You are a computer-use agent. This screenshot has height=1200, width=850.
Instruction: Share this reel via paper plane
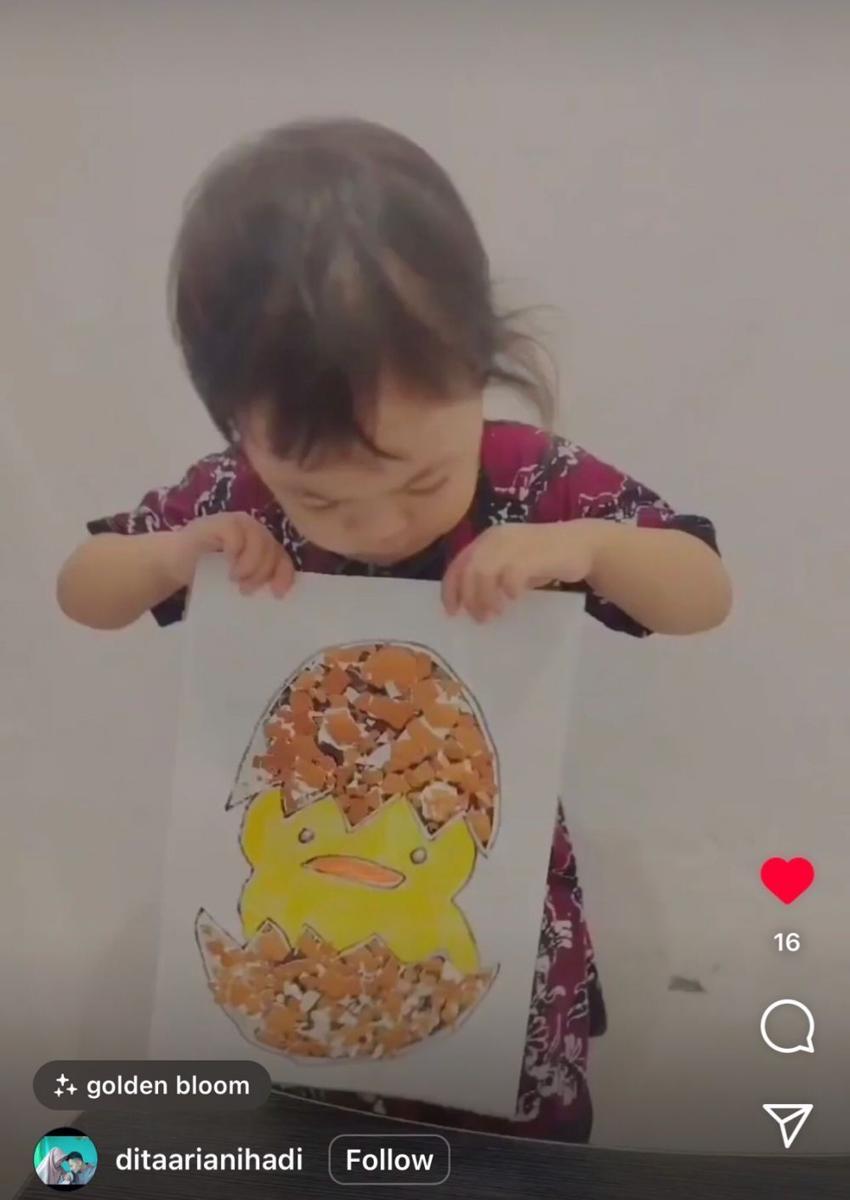[788, 1124]
